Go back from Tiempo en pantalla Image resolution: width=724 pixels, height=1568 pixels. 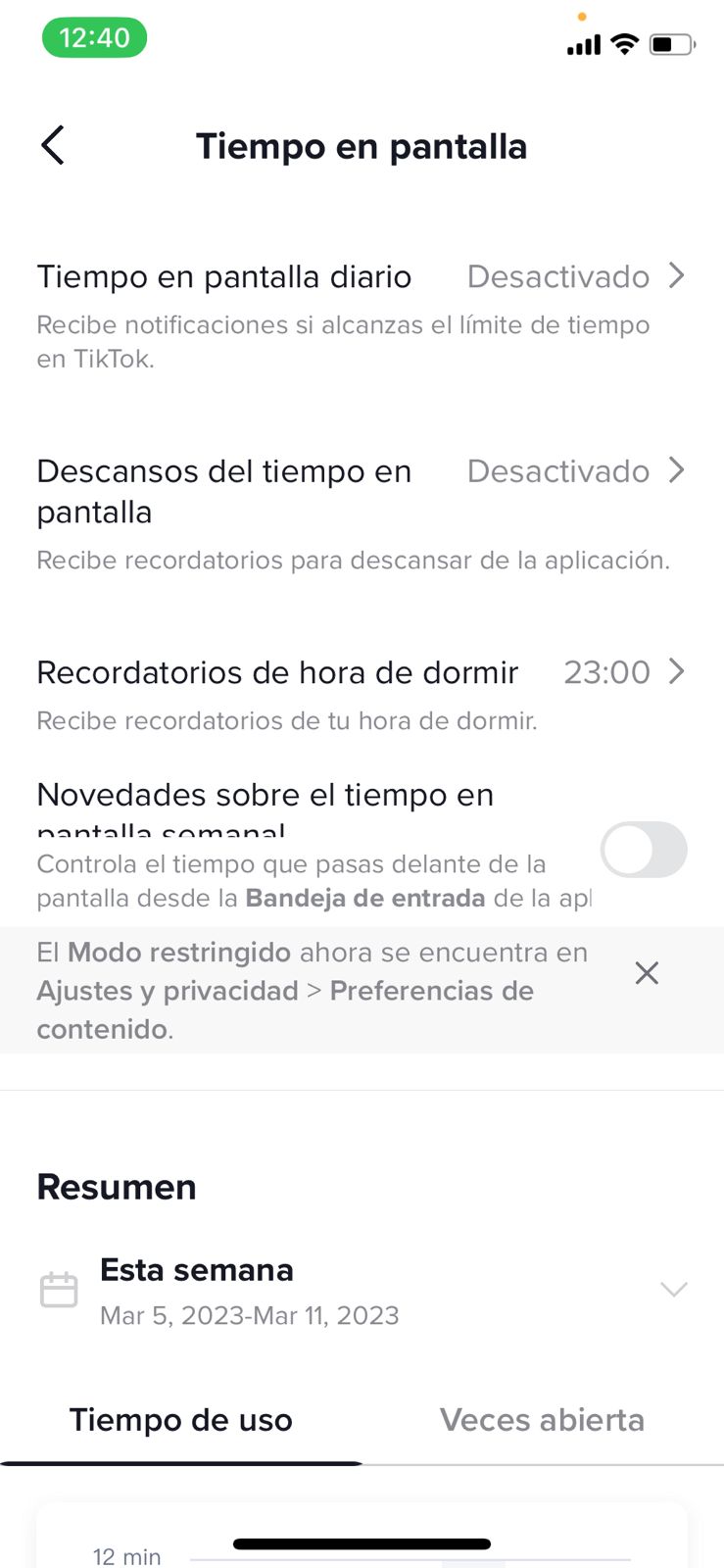53,146
